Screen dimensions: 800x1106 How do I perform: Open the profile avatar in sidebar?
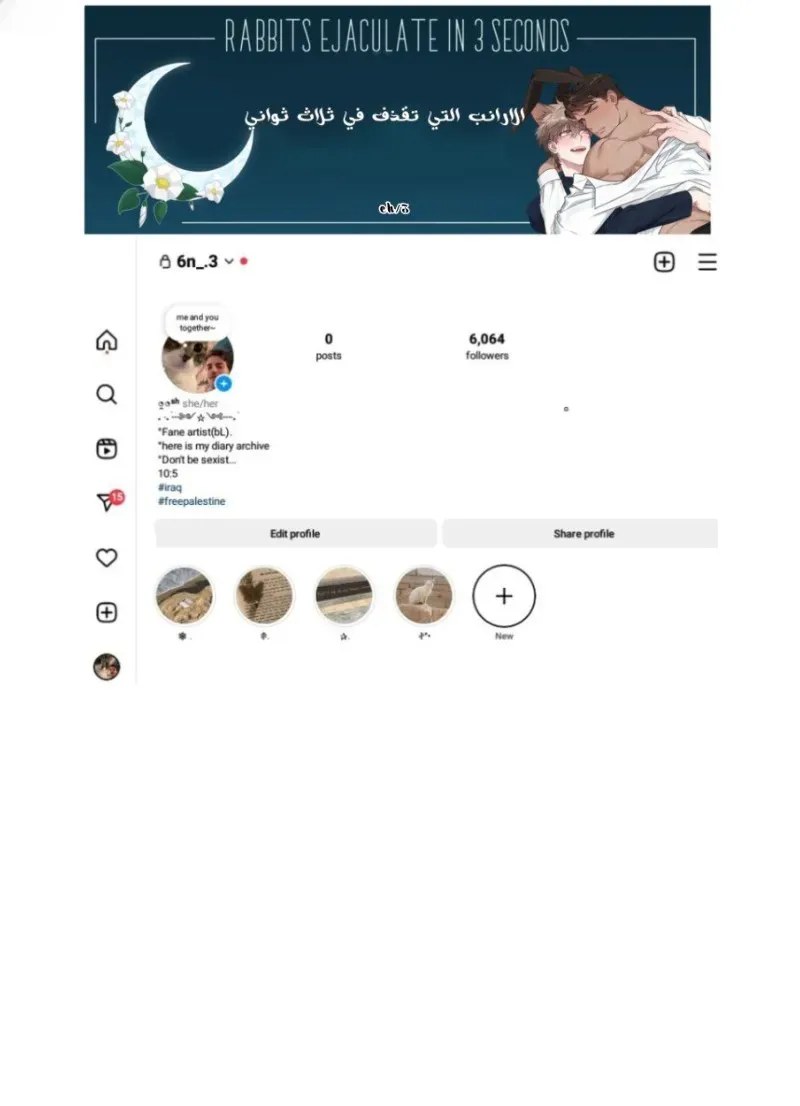pos(106,667)
